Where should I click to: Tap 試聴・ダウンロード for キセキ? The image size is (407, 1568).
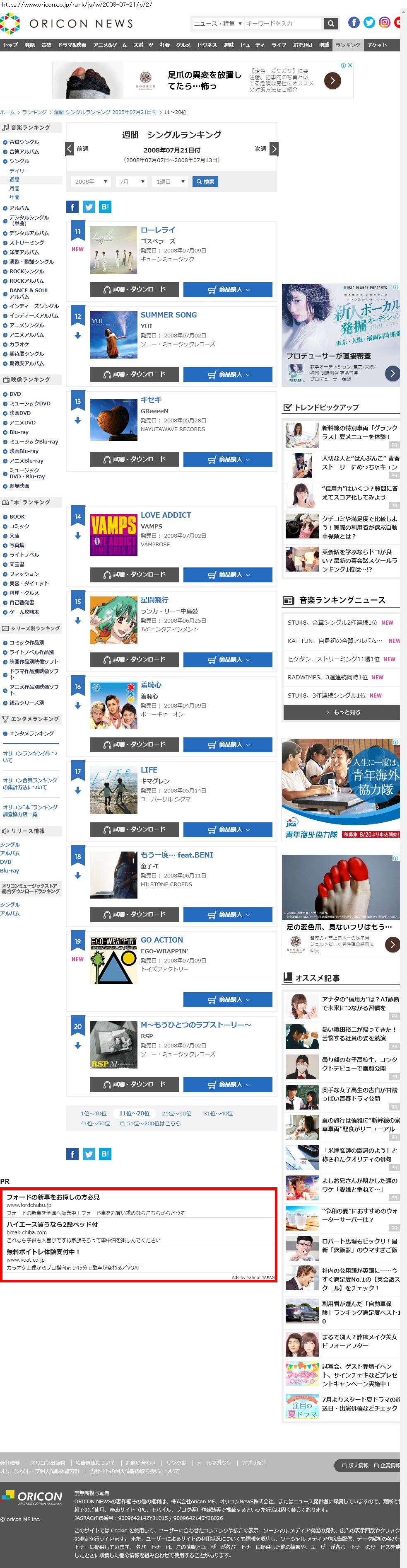(x=134, y=460)
